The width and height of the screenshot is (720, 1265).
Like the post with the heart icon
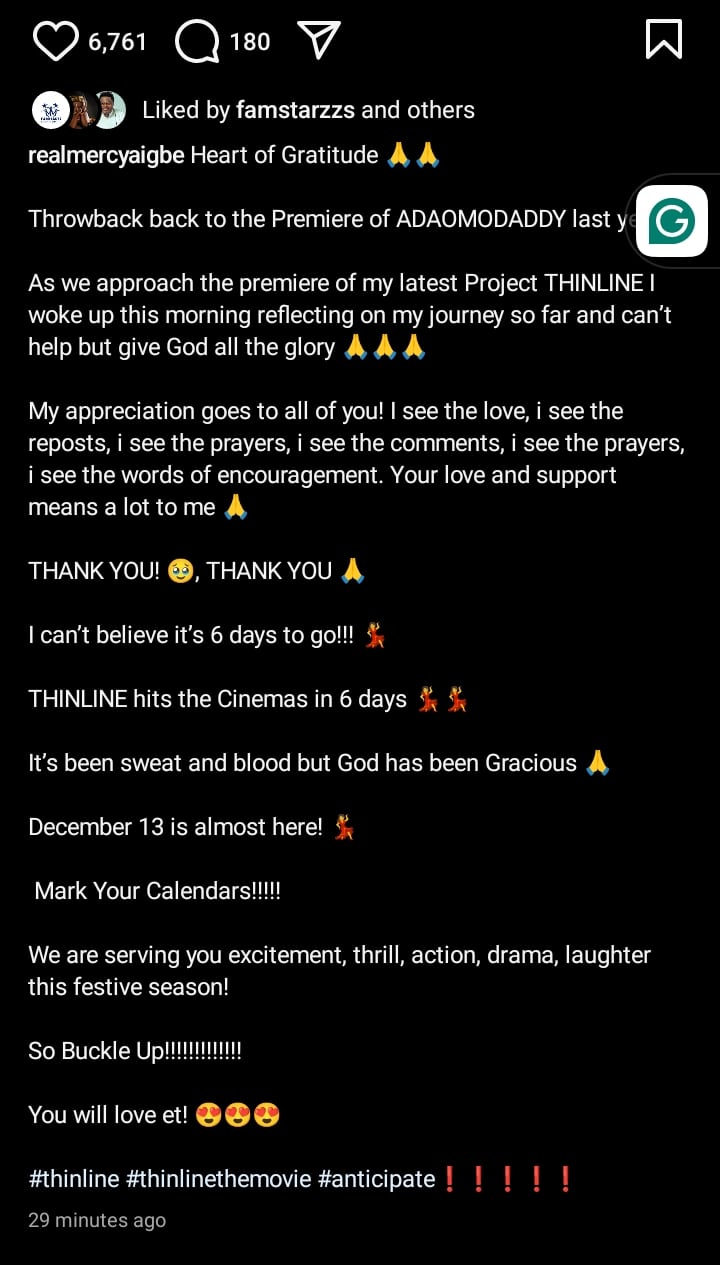tap(55, 41)
